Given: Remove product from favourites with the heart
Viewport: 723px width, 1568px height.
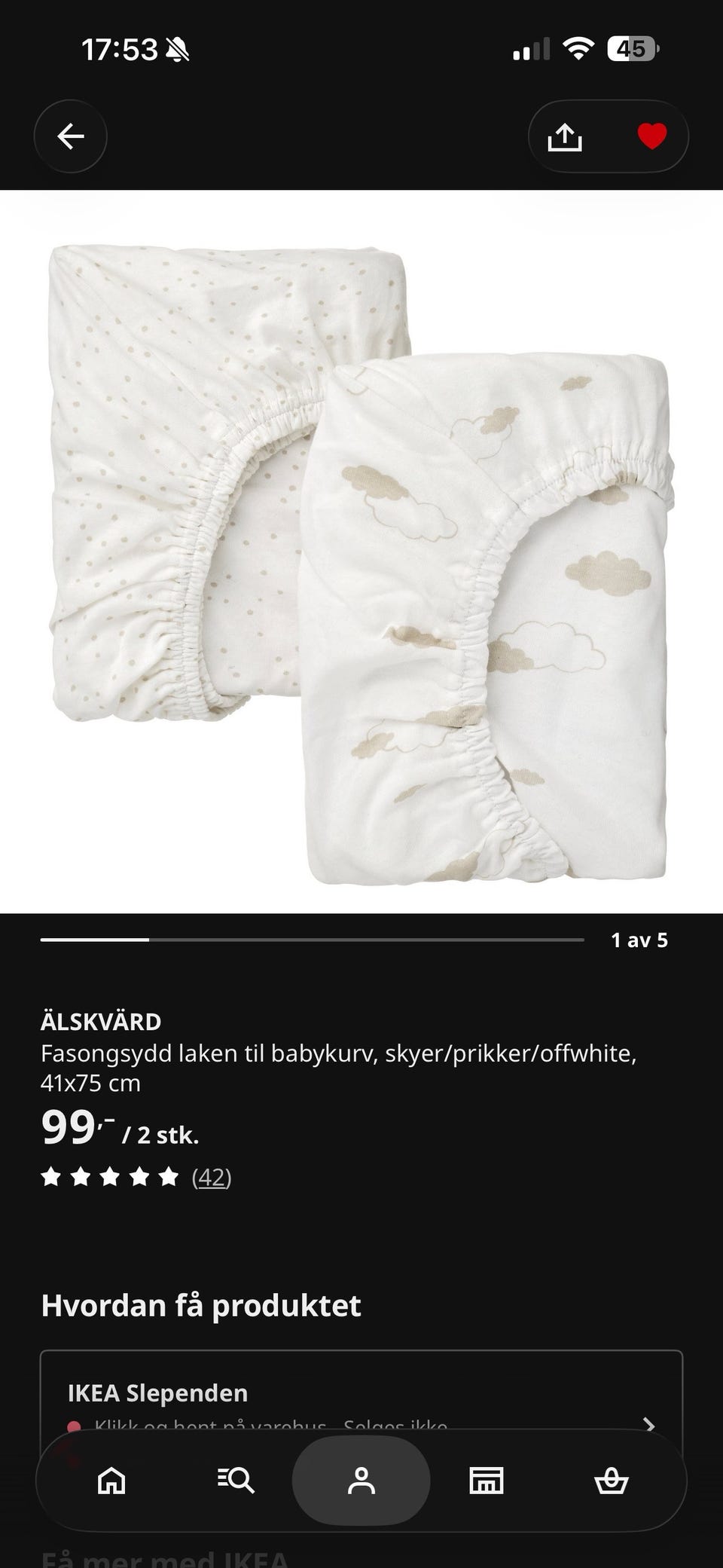Looking at the screenshot, I should (651, 136).
